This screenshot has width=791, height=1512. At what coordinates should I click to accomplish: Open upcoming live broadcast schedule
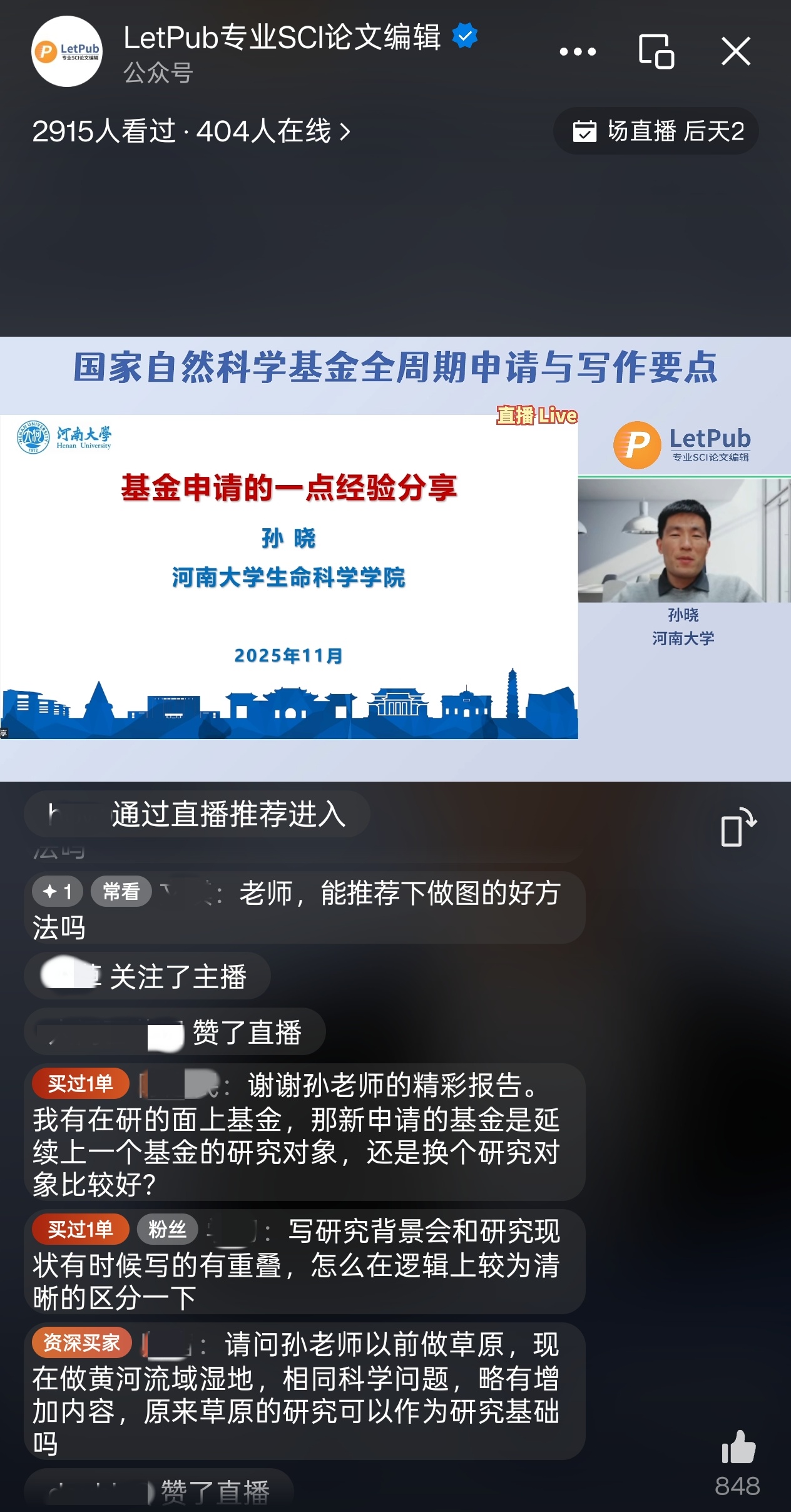click(656, 131)
